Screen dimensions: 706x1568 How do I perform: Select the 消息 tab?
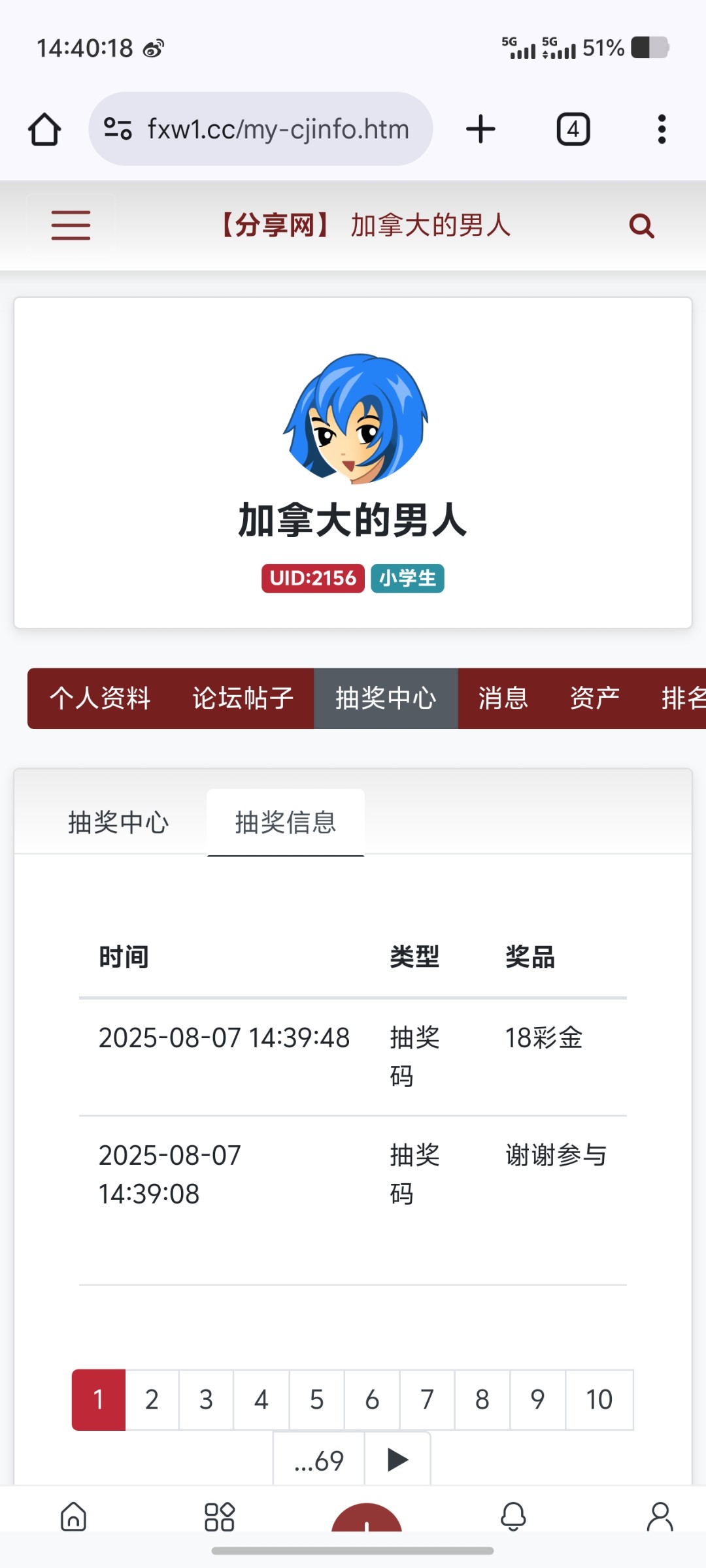point(503,698)
